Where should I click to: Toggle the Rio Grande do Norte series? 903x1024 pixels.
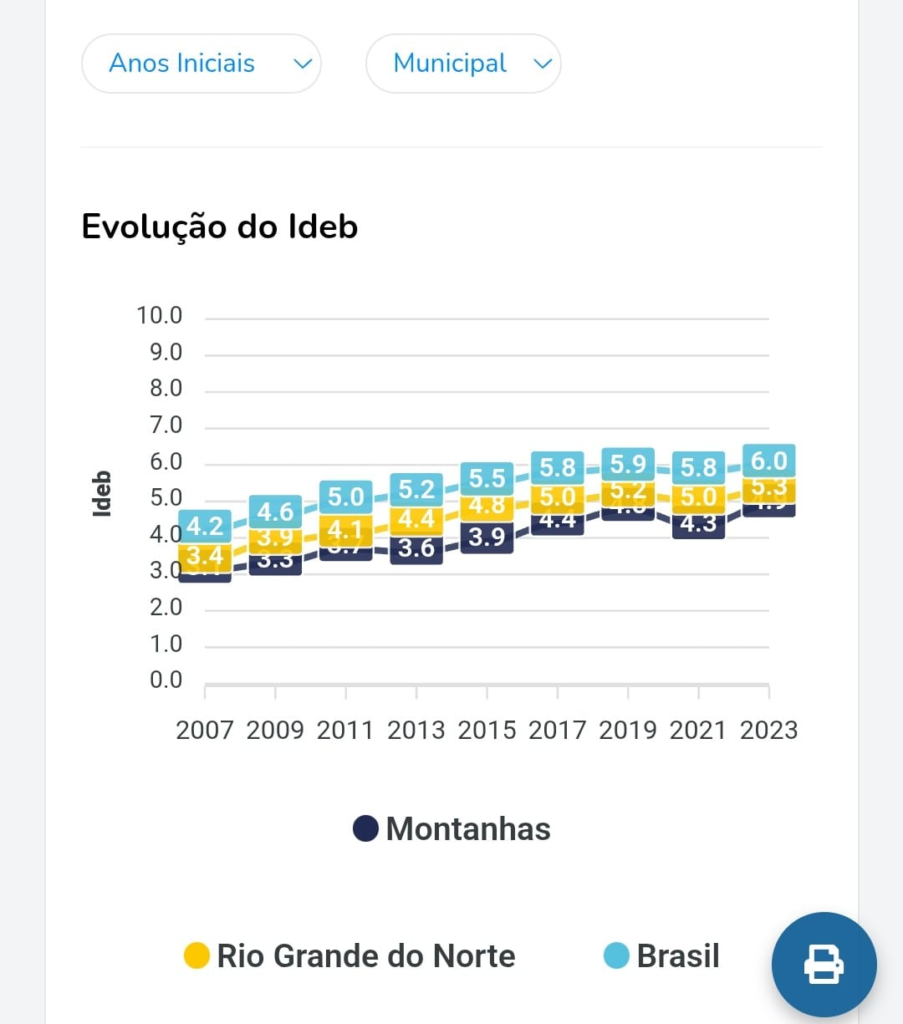tap(350, 956)
